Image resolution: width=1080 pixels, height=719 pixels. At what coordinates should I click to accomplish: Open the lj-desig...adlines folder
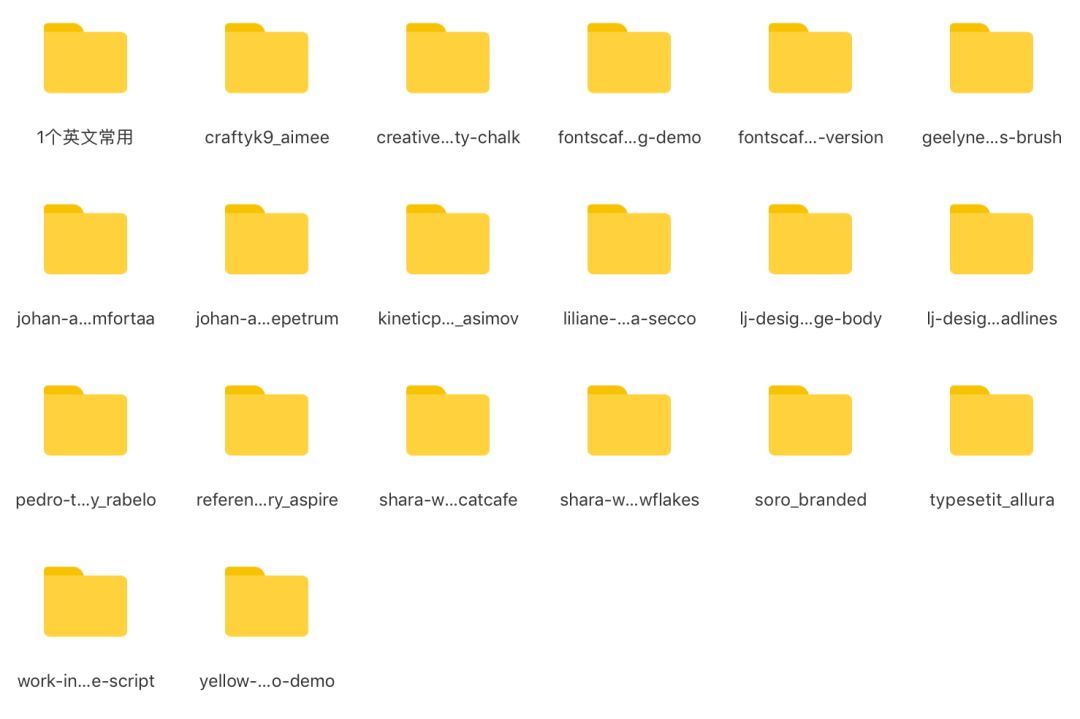[991, 241]
